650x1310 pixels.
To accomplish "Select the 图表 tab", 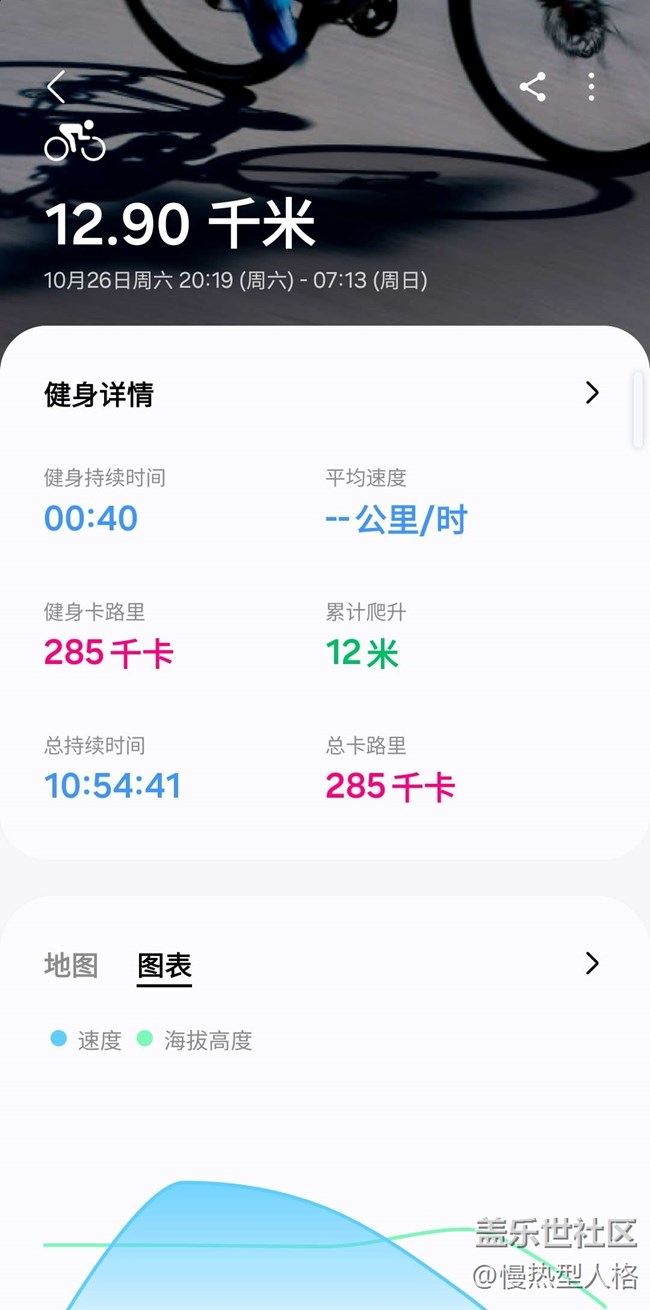I will (x=164, y=966).
